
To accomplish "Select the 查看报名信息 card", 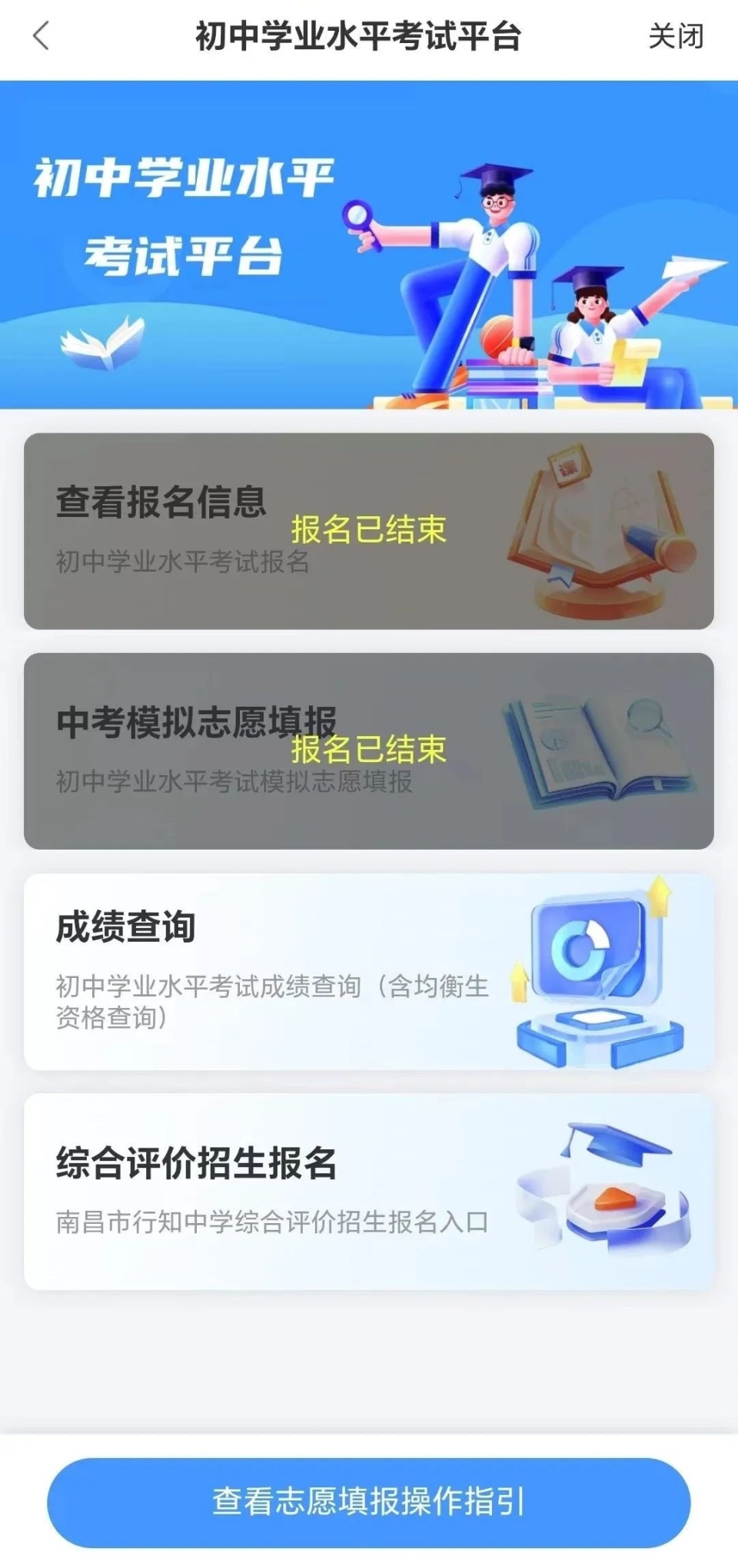I will click(x=231, y=530).
